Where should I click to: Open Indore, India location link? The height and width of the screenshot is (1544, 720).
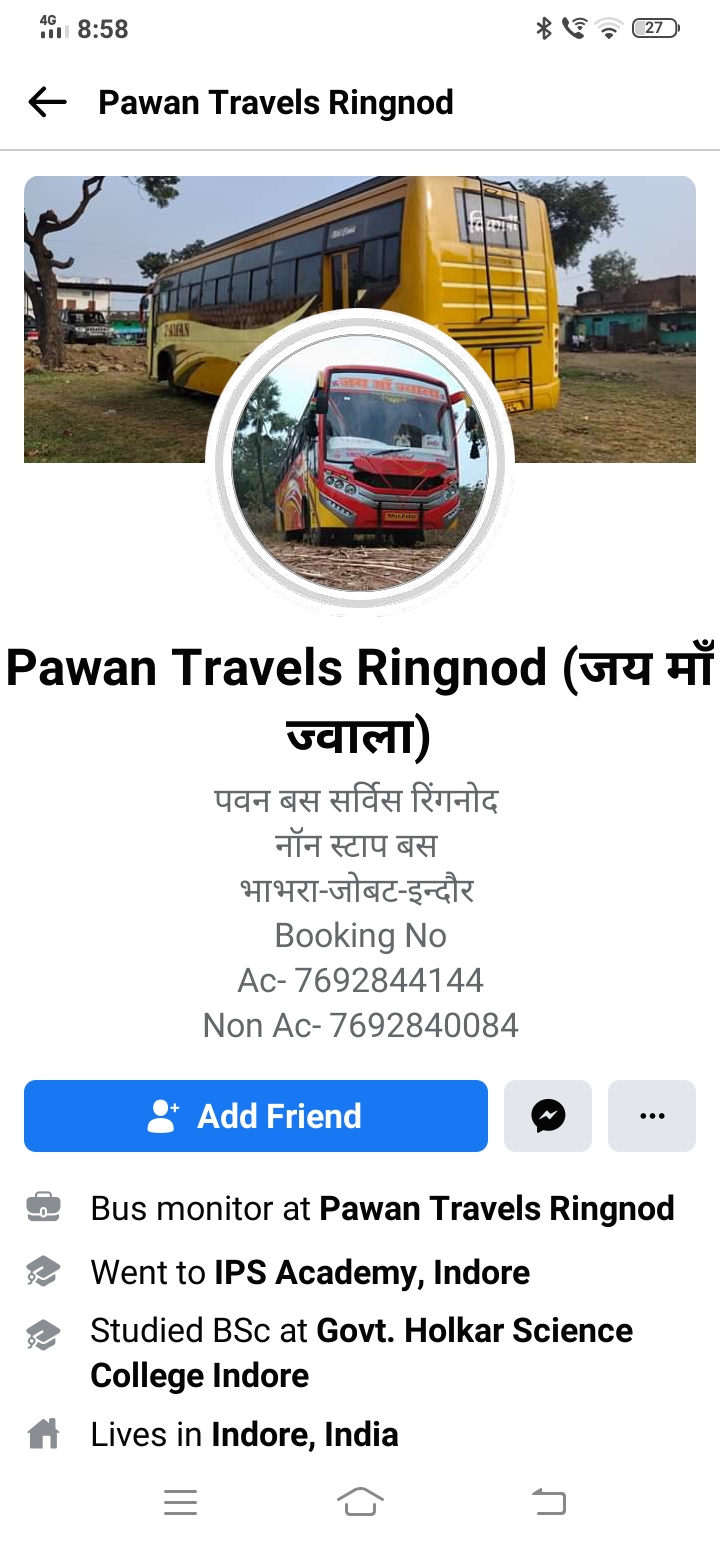tap(305, 1434)
